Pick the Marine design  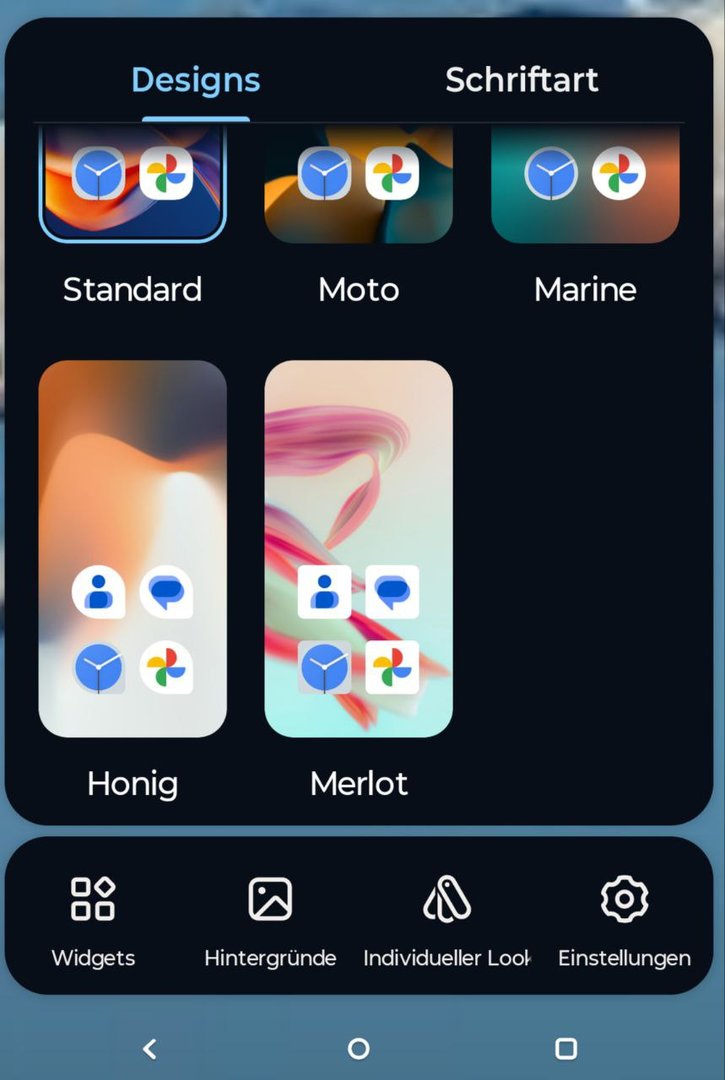pos(585,185)
